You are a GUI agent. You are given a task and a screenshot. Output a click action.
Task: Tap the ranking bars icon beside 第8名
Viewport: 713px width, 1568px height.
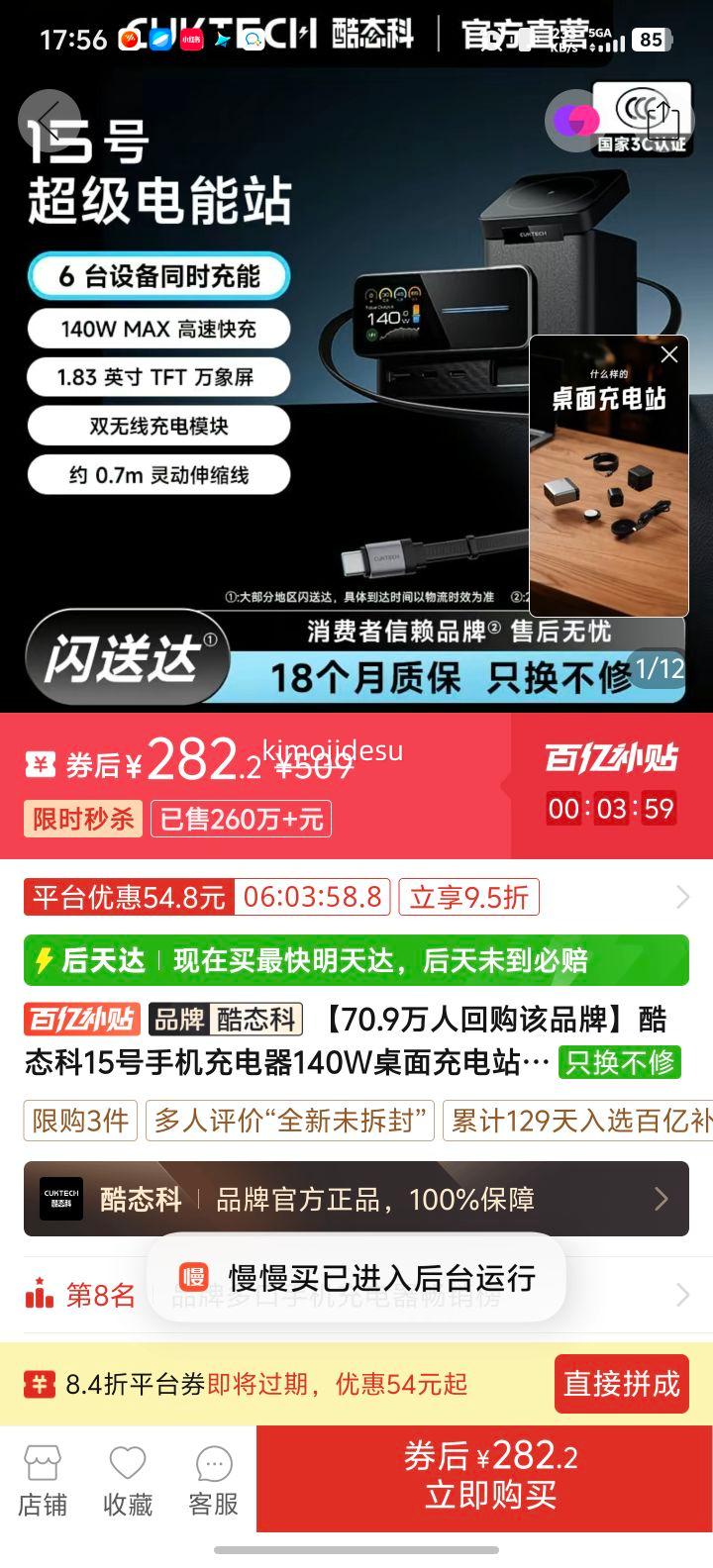pyautogui.click(x=37, y=1293)
